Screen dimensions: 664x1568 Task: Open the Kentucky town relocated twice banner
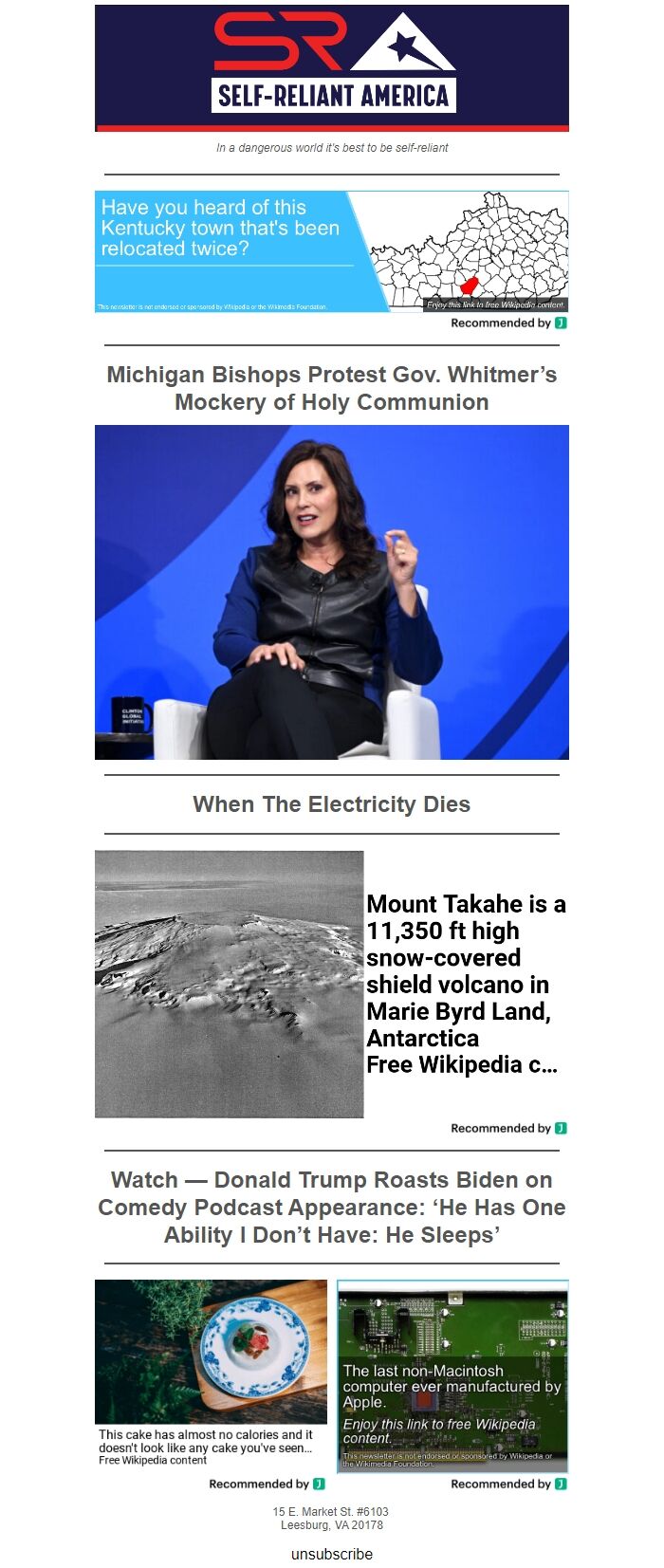point(331,251)
